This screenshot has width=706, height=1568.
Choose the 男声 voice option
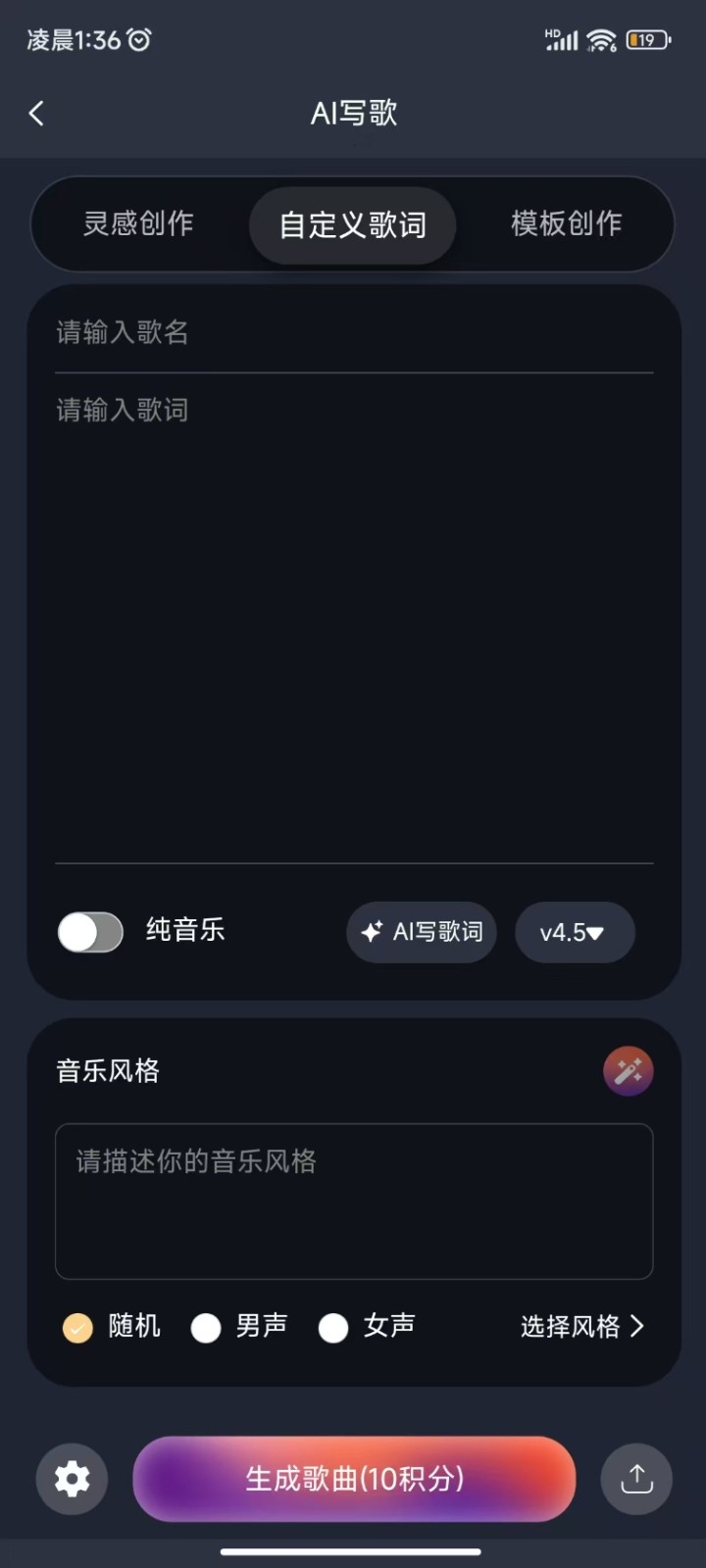pos(206,1327)
